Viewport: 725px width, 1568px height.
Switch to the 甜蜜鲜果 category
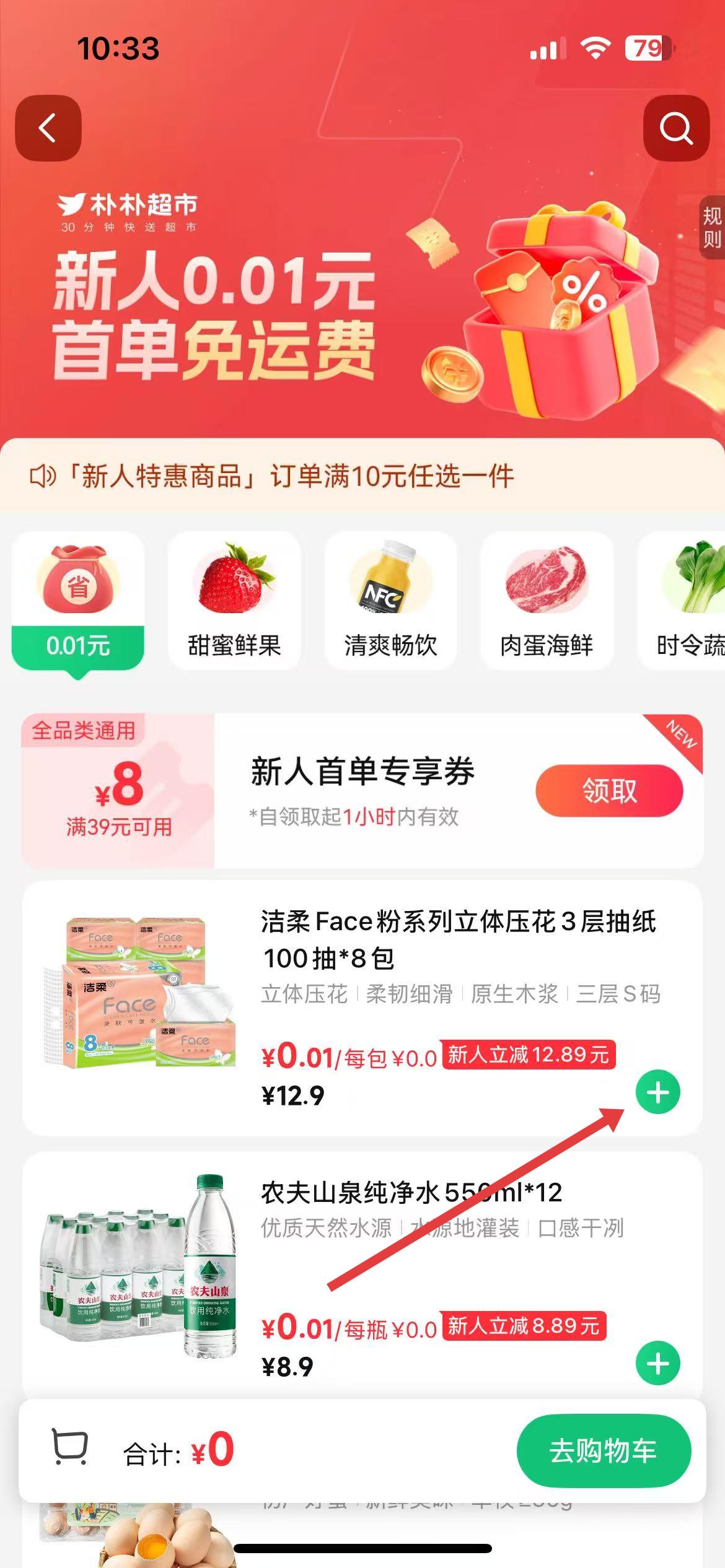pos(234,601)
